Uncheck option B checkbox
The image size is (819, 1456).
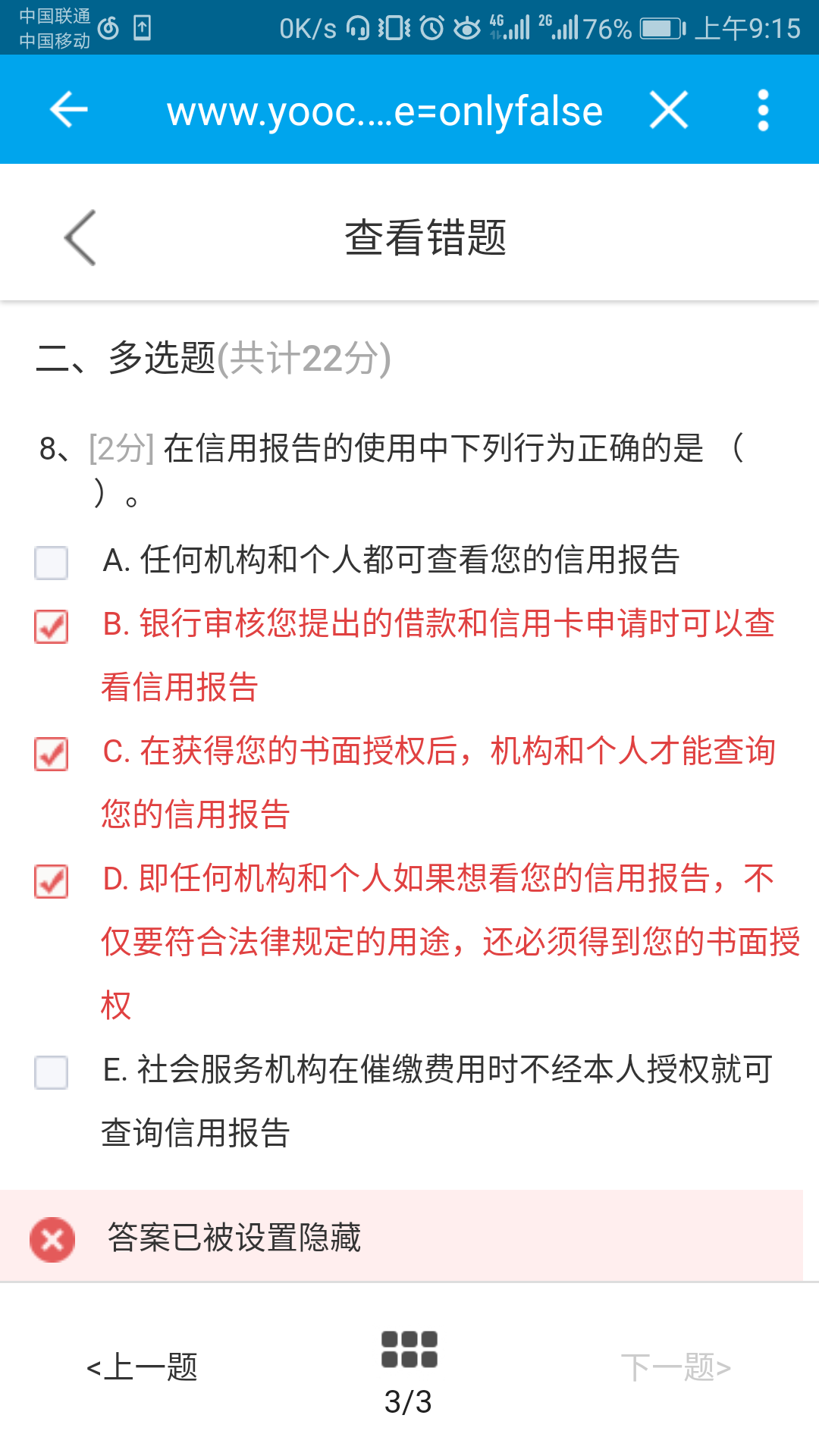51,626
